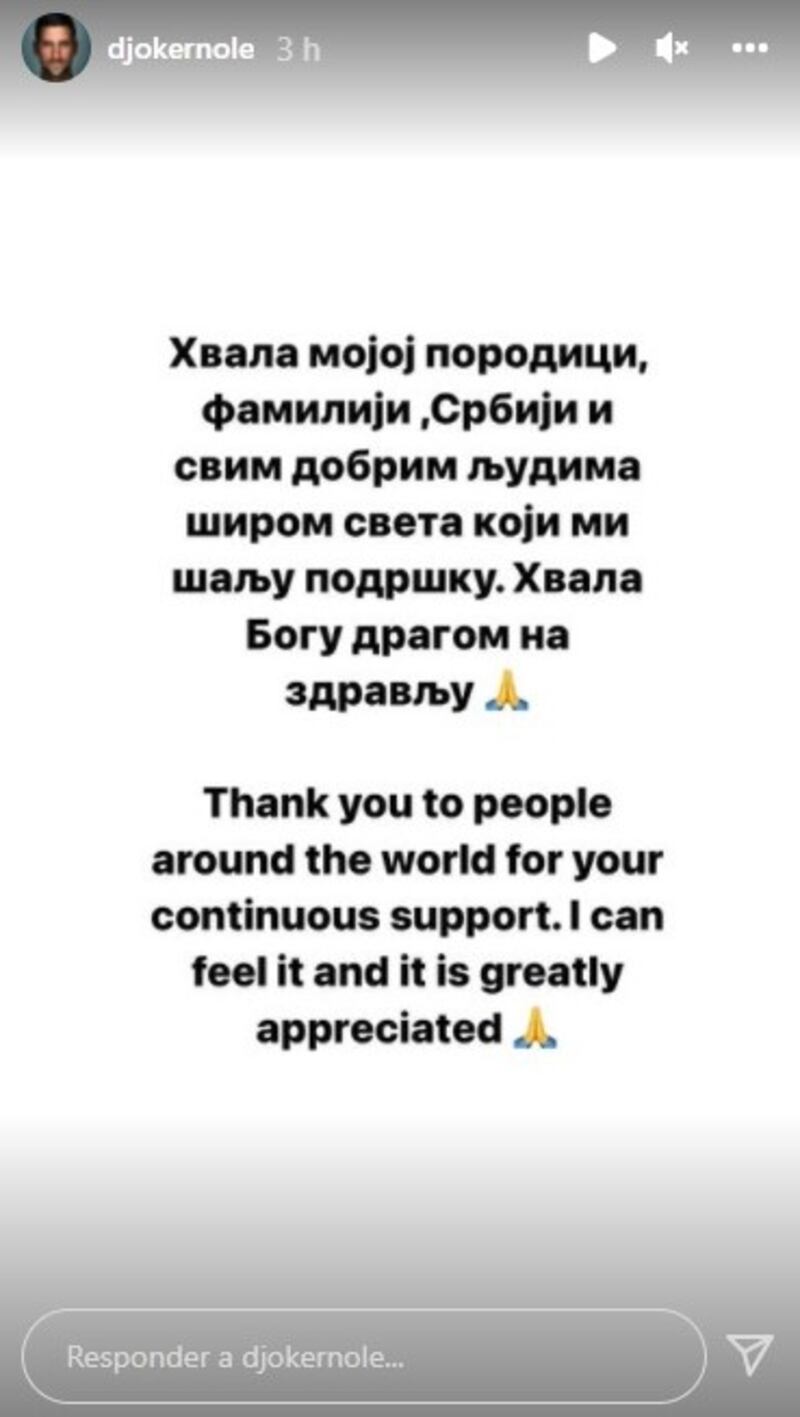
Task: Open the three-dot overflow menu
Action: [x=750, y=48]
